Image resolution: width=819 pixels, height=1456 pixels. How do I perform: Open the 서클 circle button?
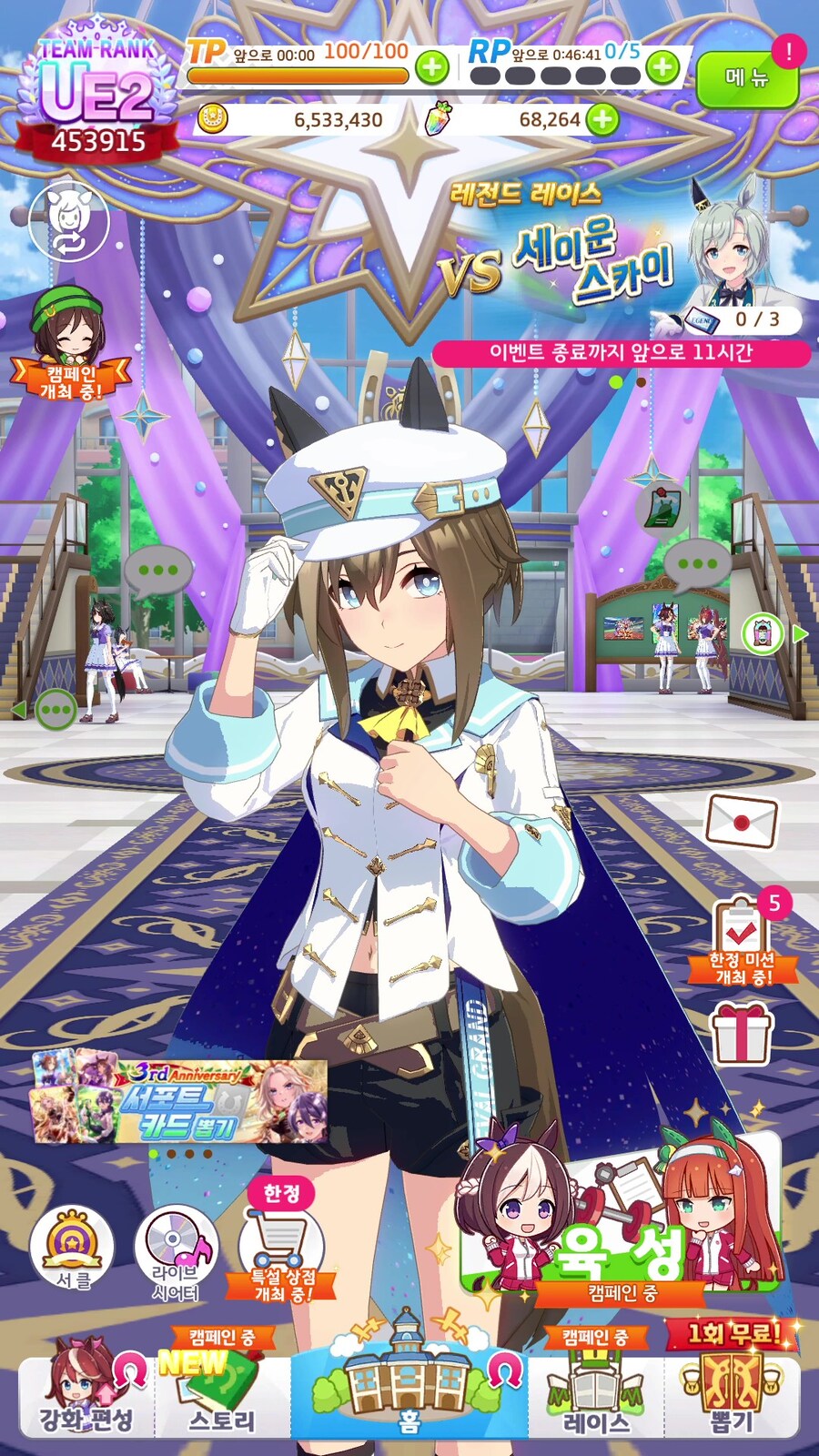point(72,1249)
